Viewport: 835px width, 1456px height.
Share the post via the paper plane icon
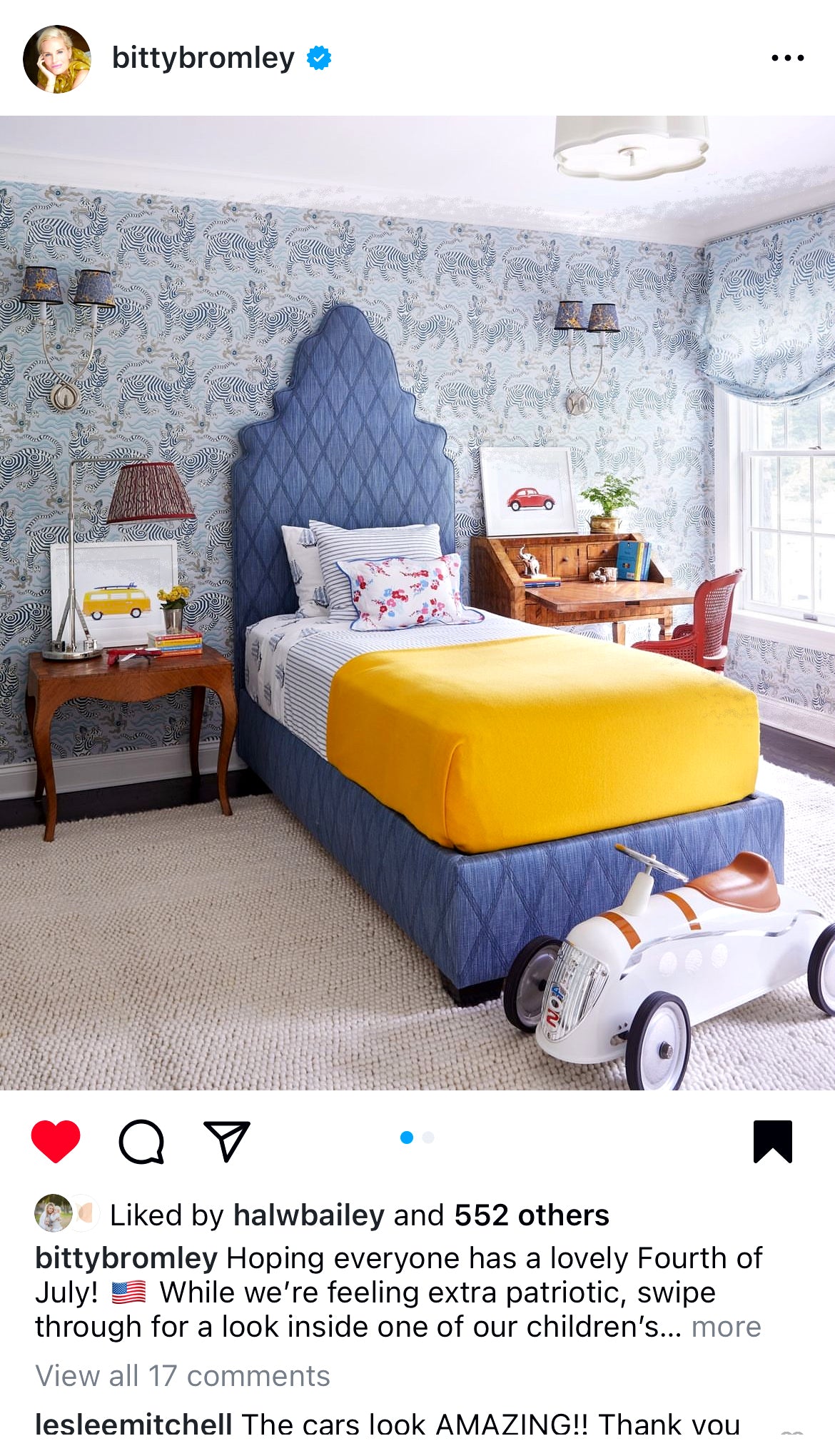[226, 1140]
